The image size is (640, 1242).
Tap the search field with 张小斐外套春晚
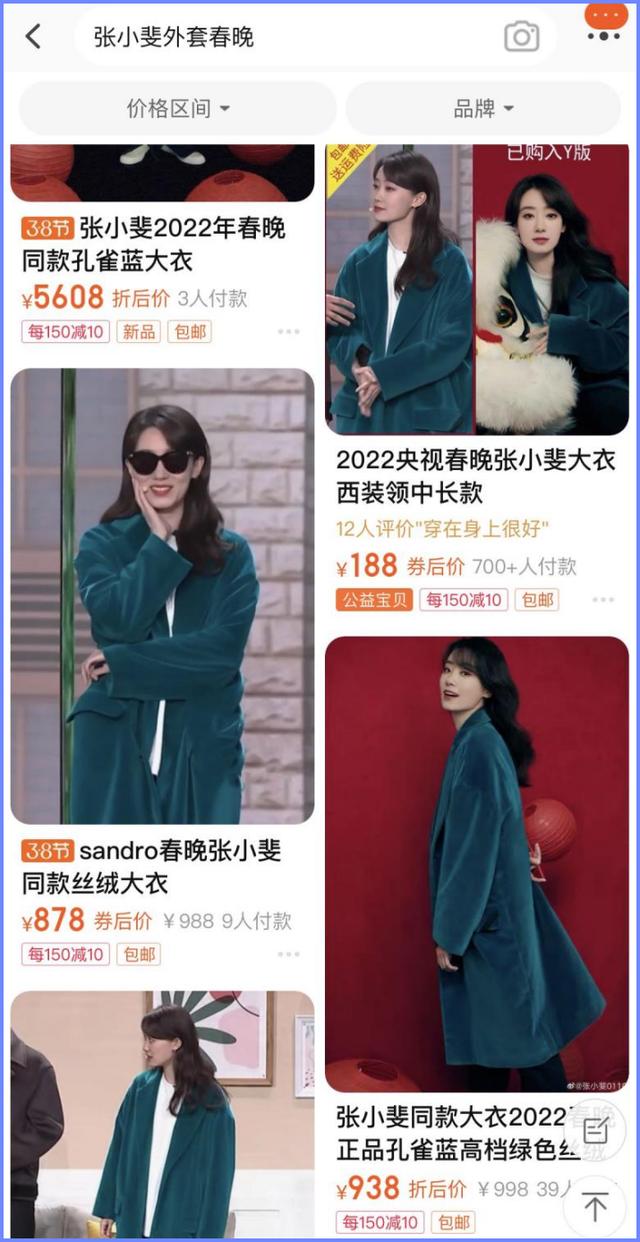290,38
